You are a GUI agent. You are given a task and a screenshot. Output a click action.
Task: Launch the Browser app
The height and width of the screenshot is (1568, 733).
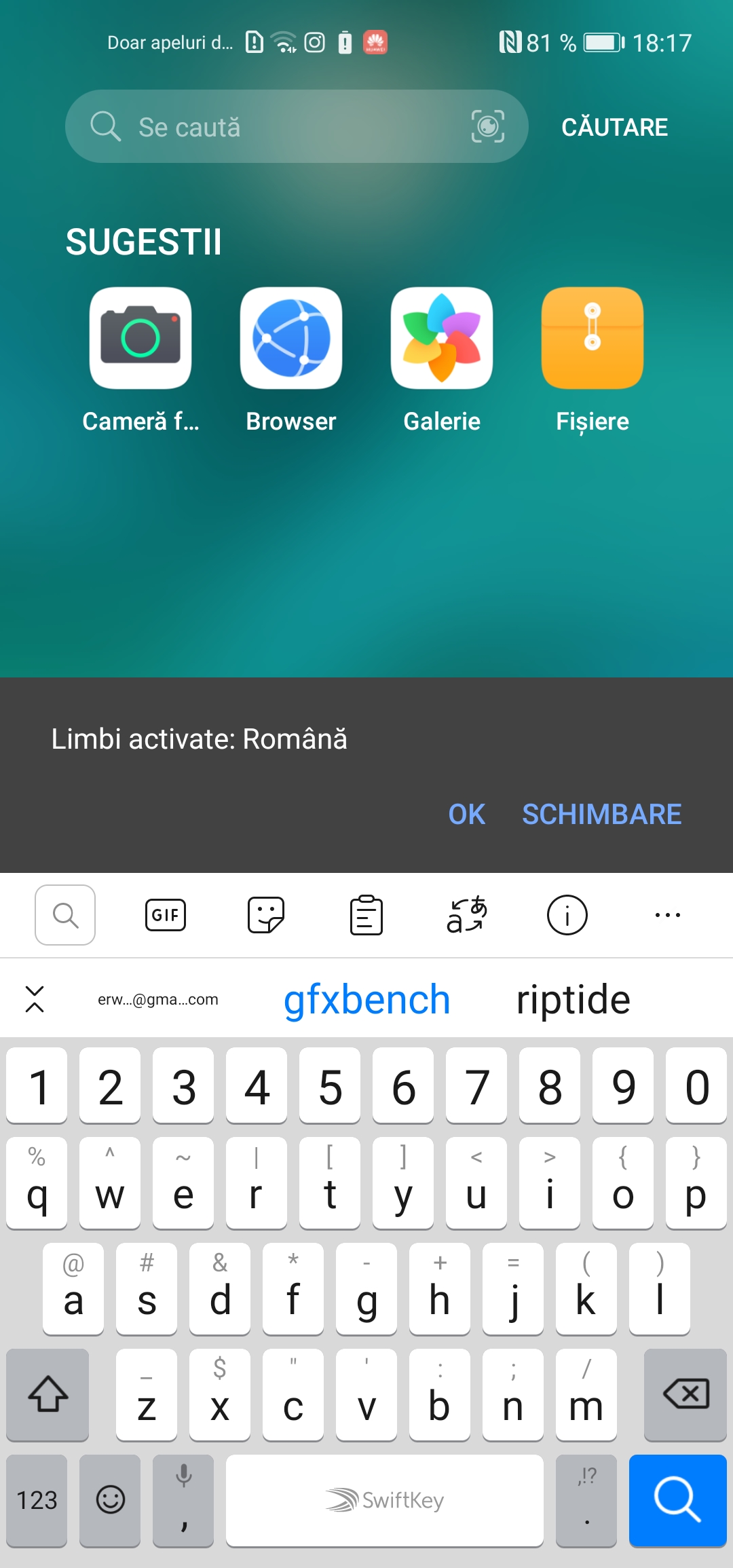pos(291,338)
